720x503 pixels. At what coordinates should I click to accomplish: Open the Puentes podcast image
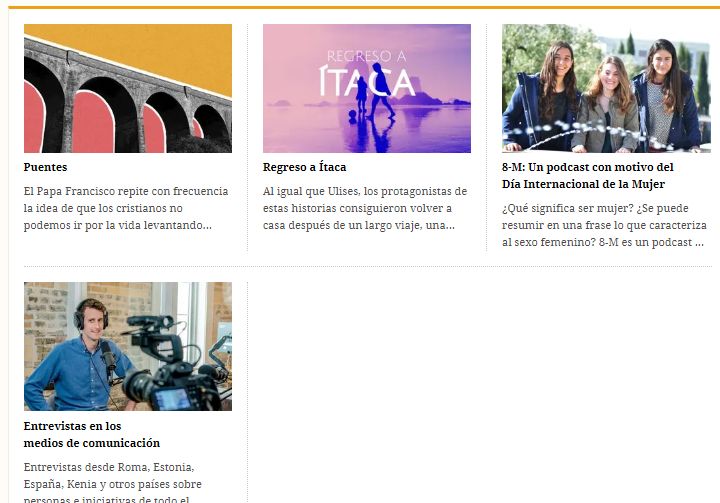[x=127, y=88]
